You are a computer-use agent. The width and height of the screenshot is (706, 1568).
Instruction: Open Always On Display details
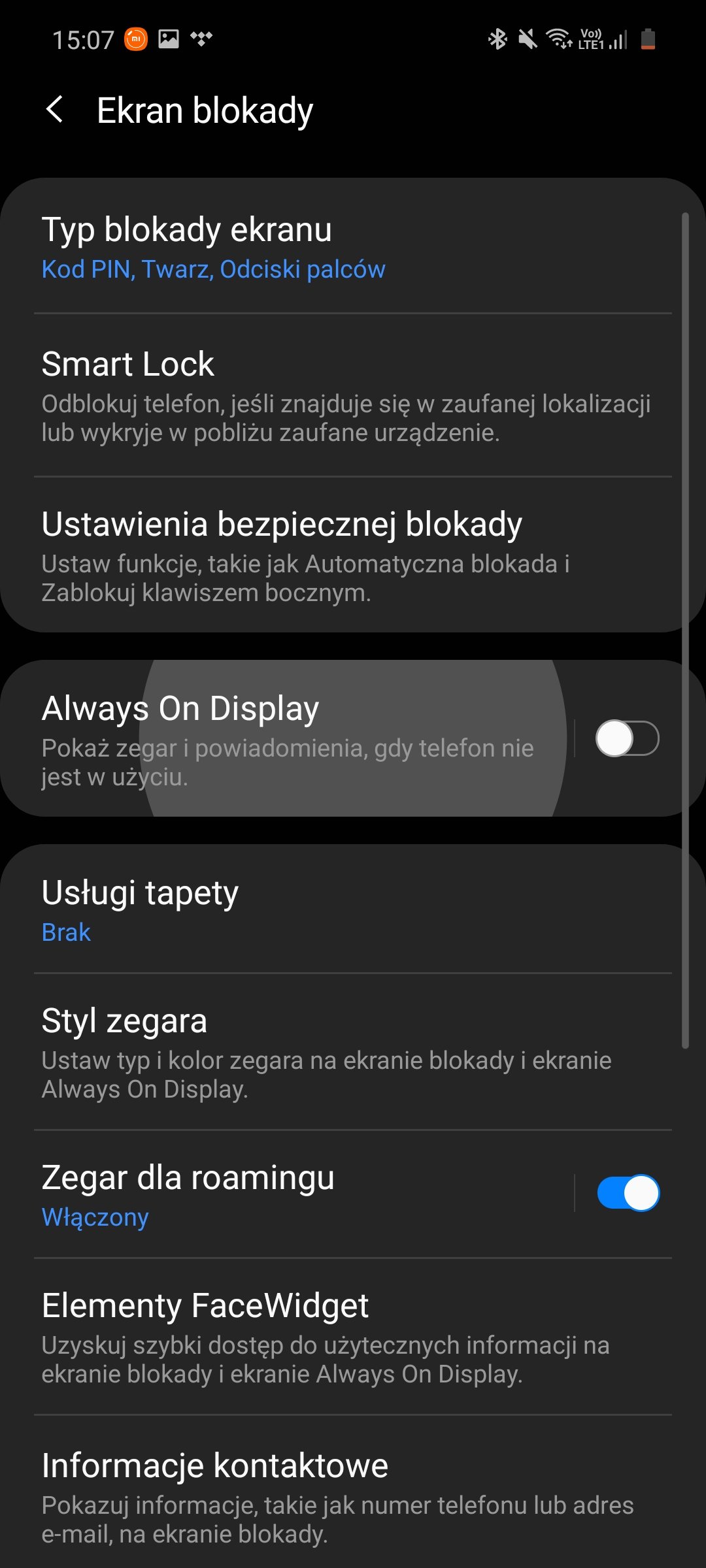(288, 738)
